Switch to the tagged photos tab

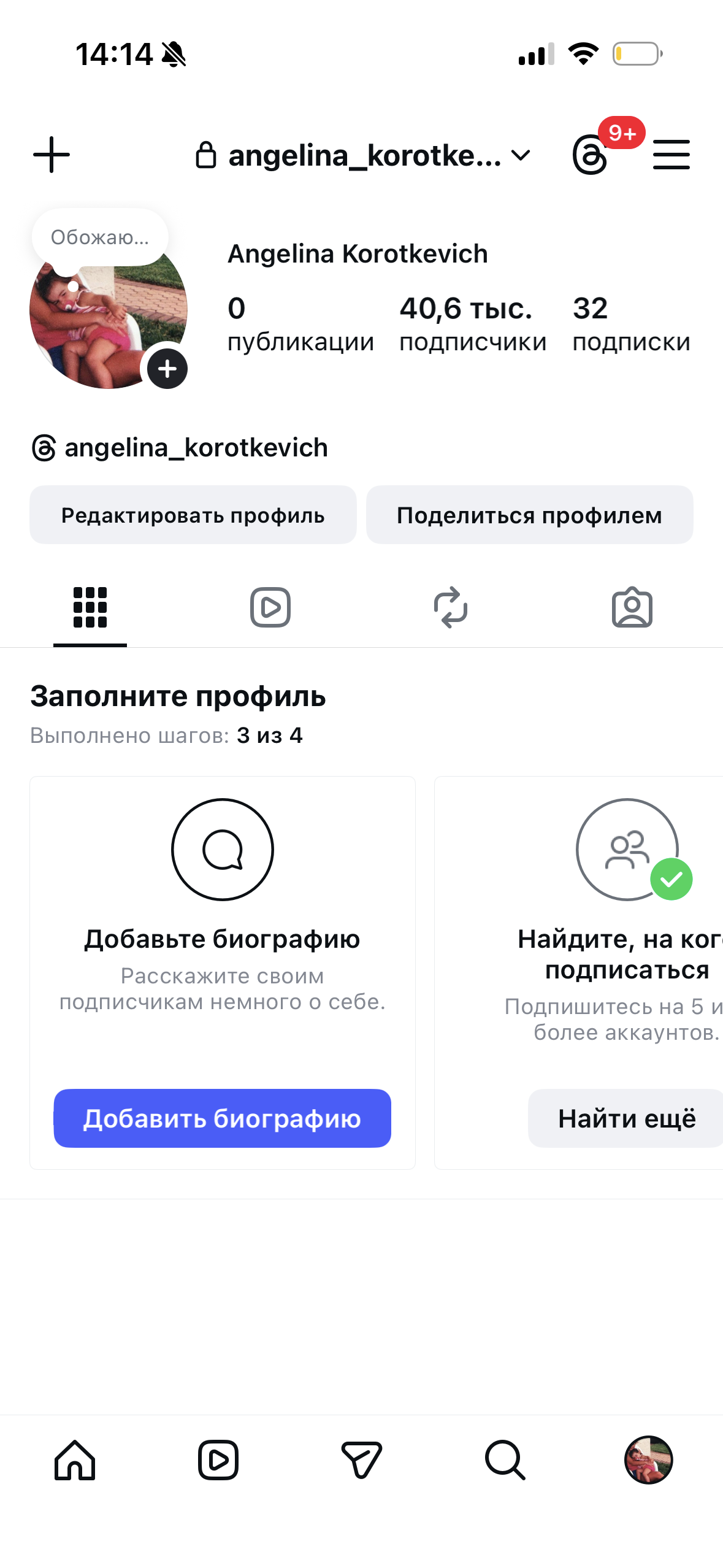tap(632, 607)
